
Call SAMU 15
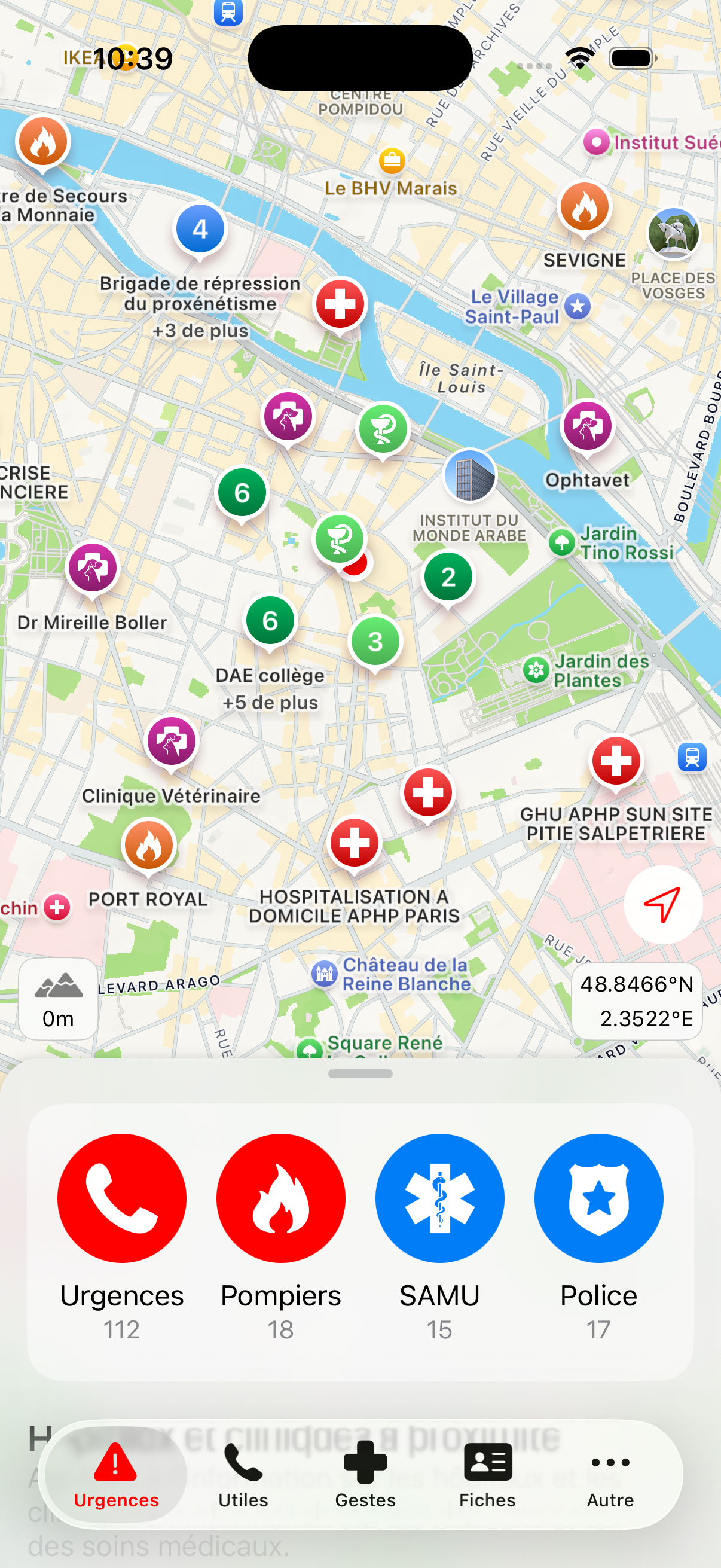(x=439, y=1197)
